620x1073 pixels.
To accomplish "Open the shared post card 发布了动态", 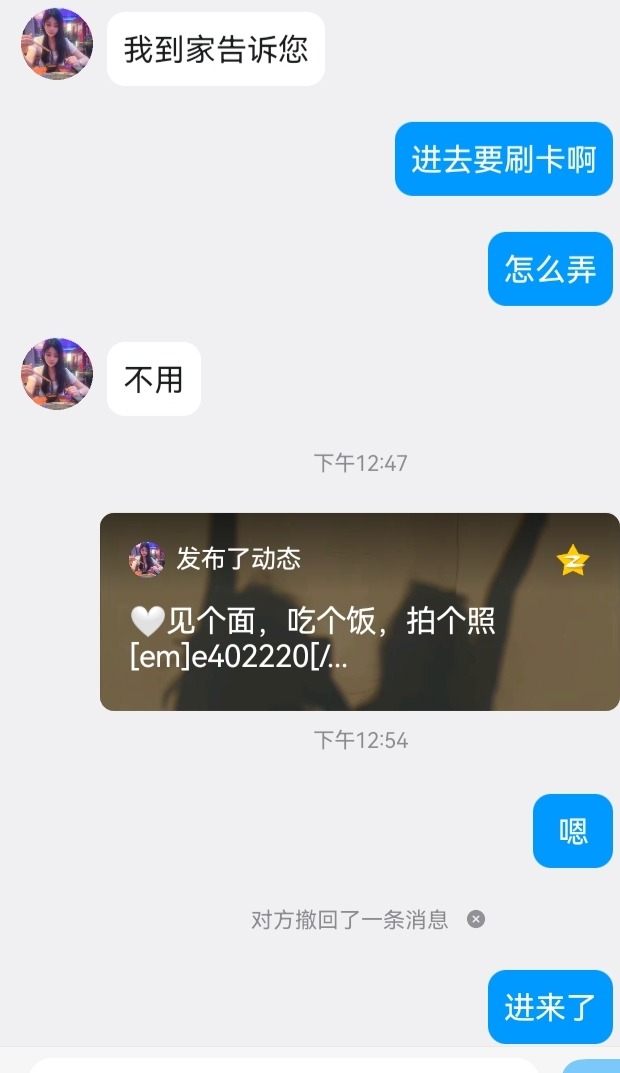I will point(359,611).
